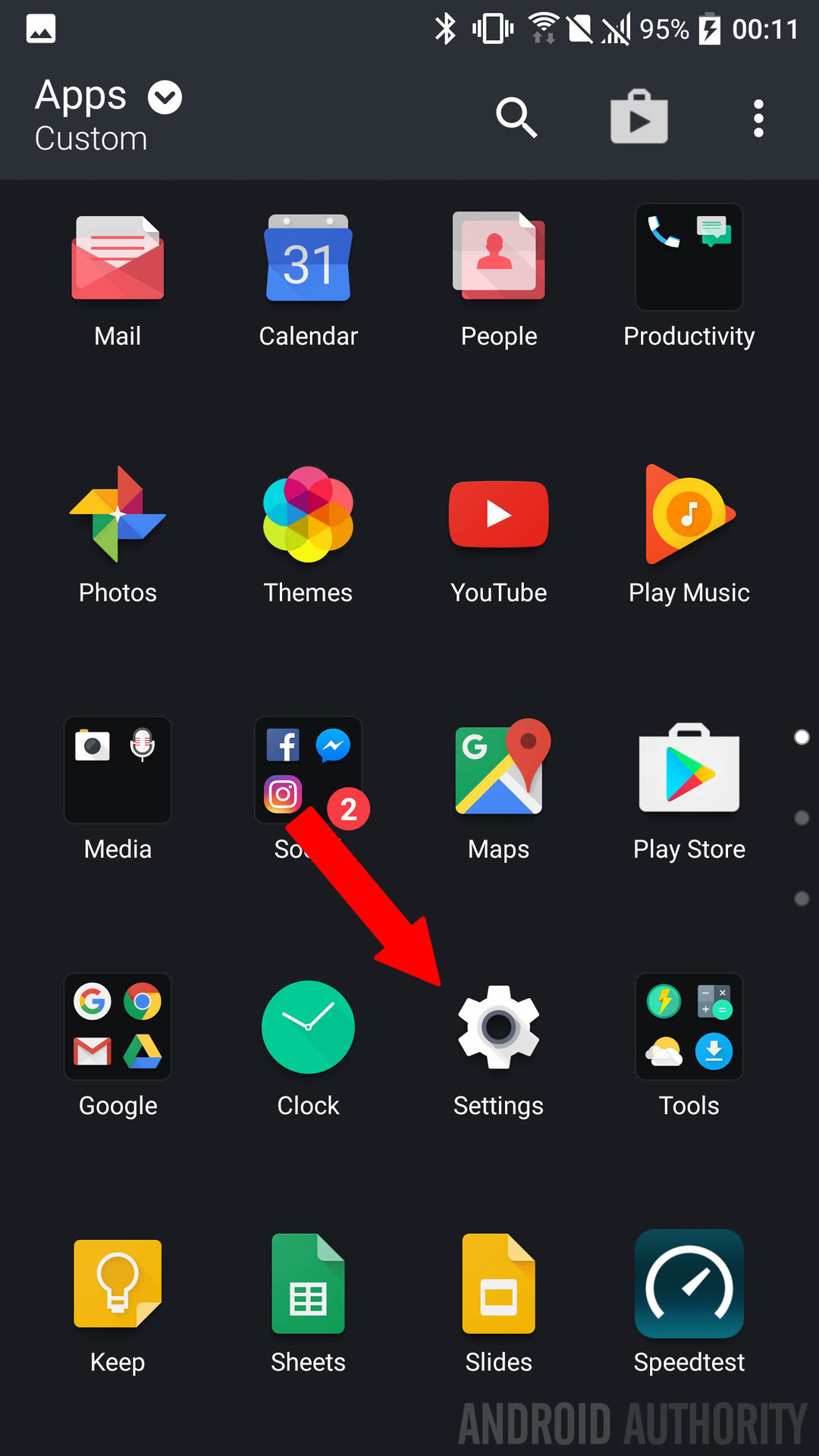Open the Google folder
This screenshot has height=1456, width=819.
pyautogui.click(x=118, y=1027)
